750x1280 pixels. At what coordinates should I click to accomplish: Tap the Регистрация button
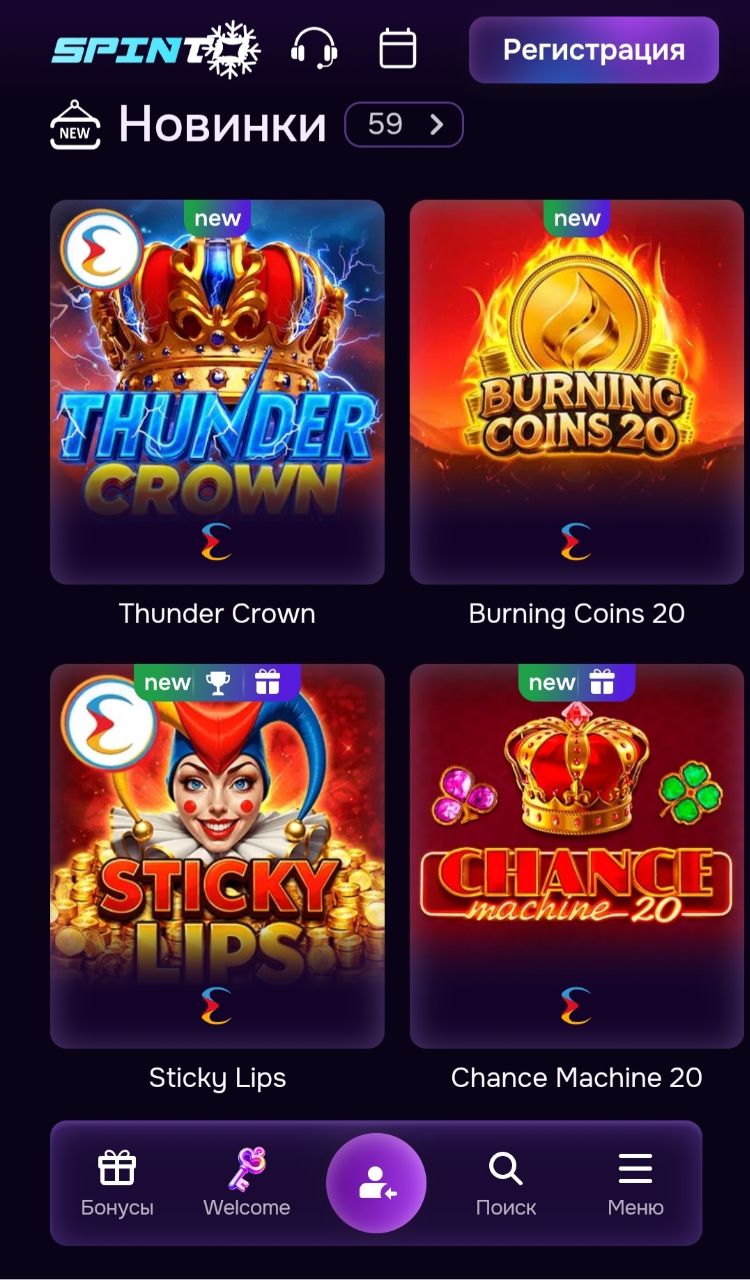click(593, 49)
